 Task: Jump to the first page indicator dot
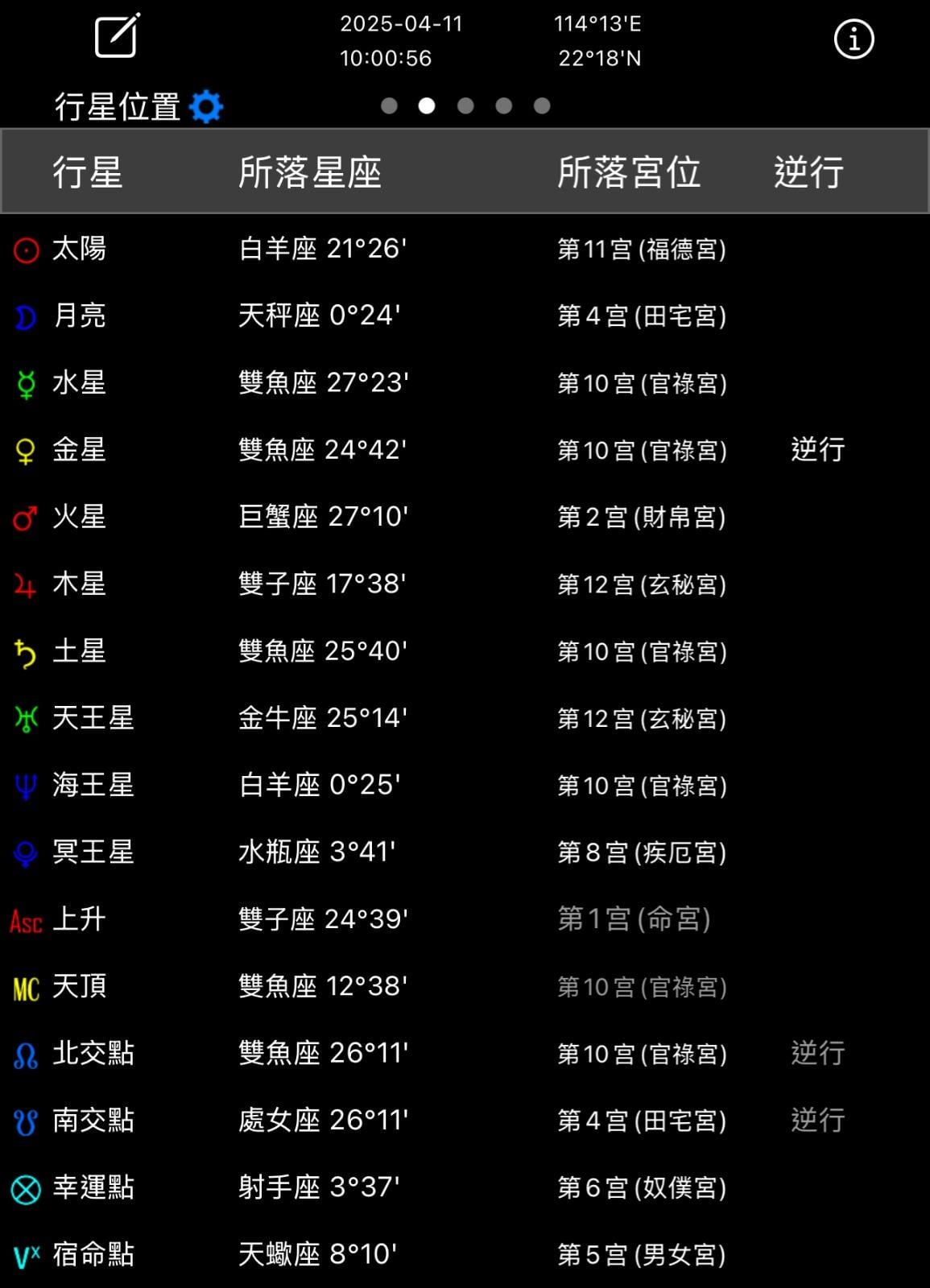pos(389,106)
